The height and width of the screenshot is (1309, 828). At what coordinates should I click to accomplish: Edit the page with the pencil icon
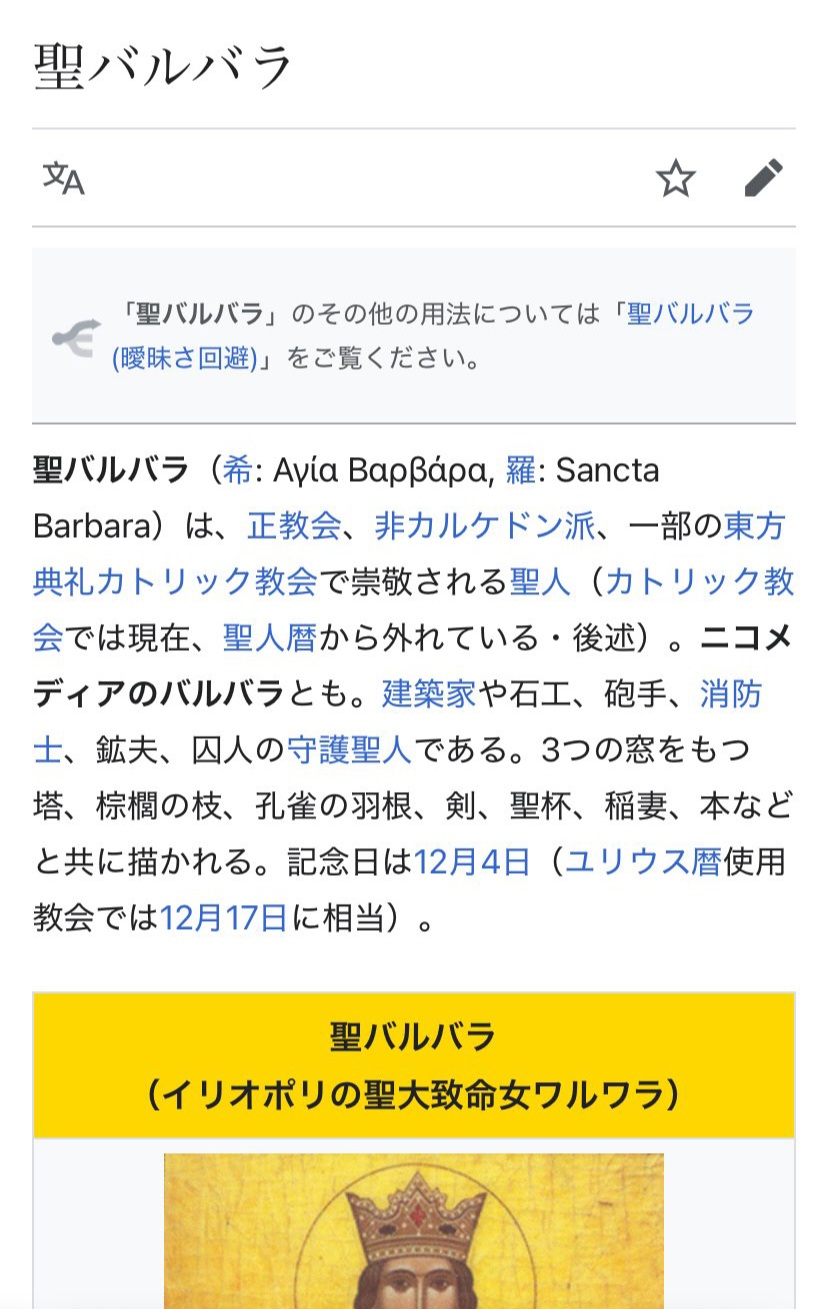pos(764,179)
